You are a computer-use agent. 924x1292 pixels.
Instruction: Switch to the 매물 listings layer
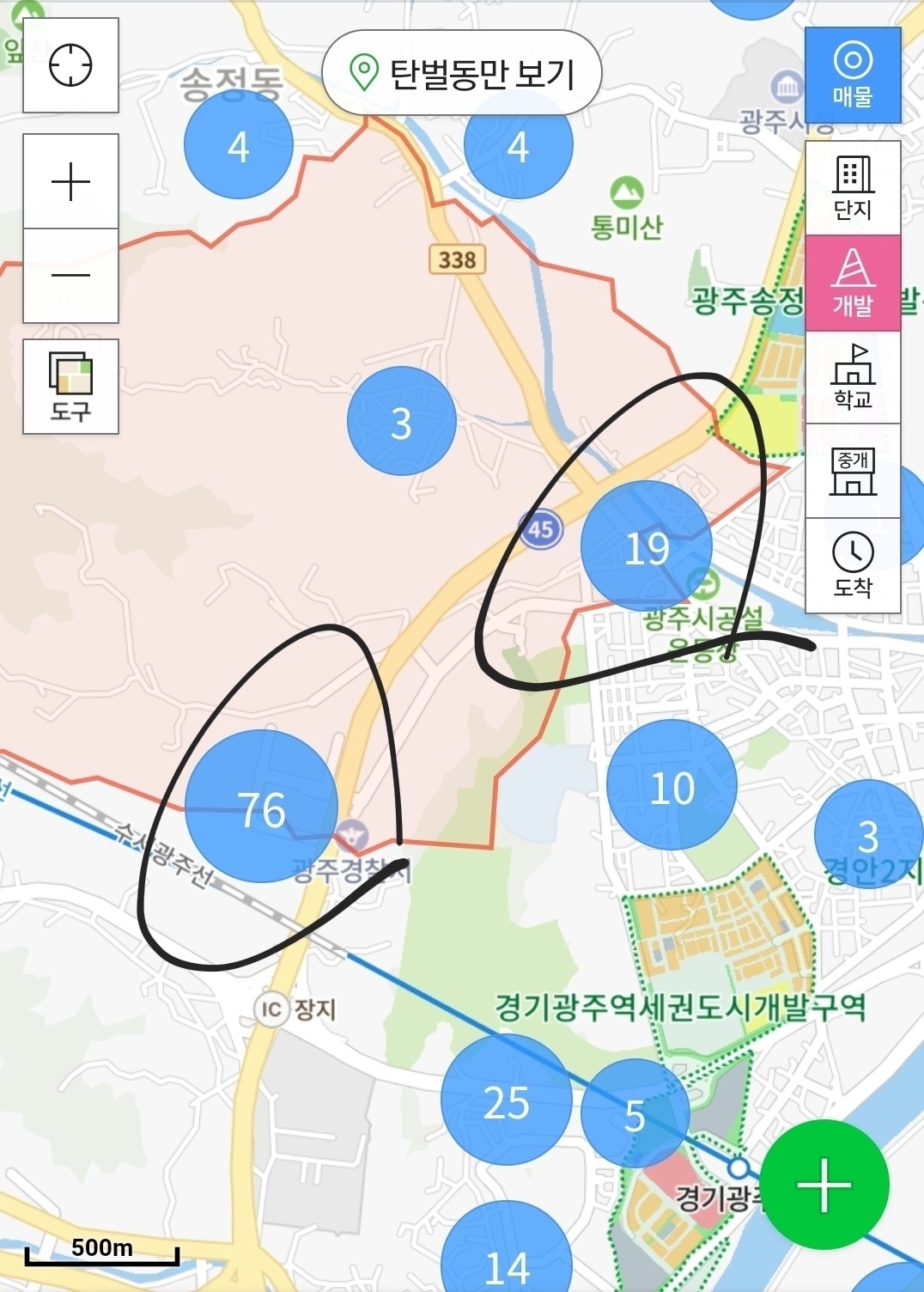(x=853, y=76)
